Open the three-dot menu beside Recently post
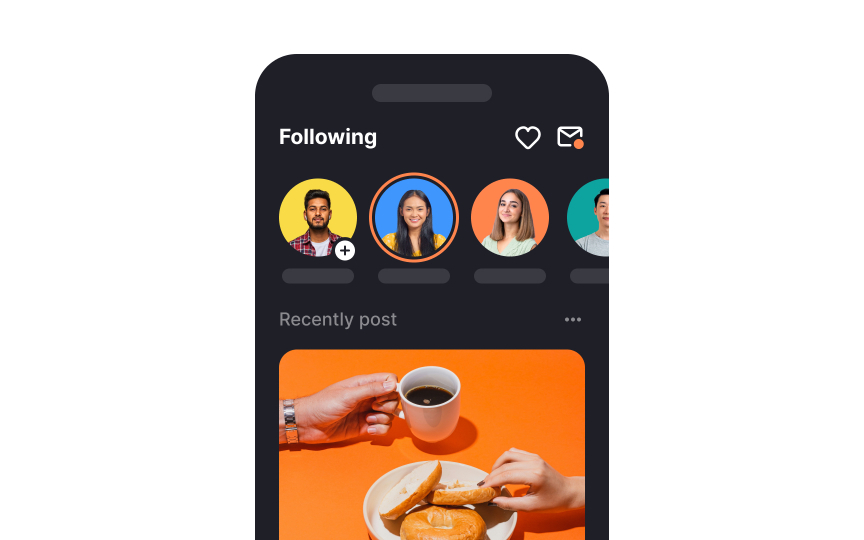This screenshot has width=864, height=540. coord(573,320)
